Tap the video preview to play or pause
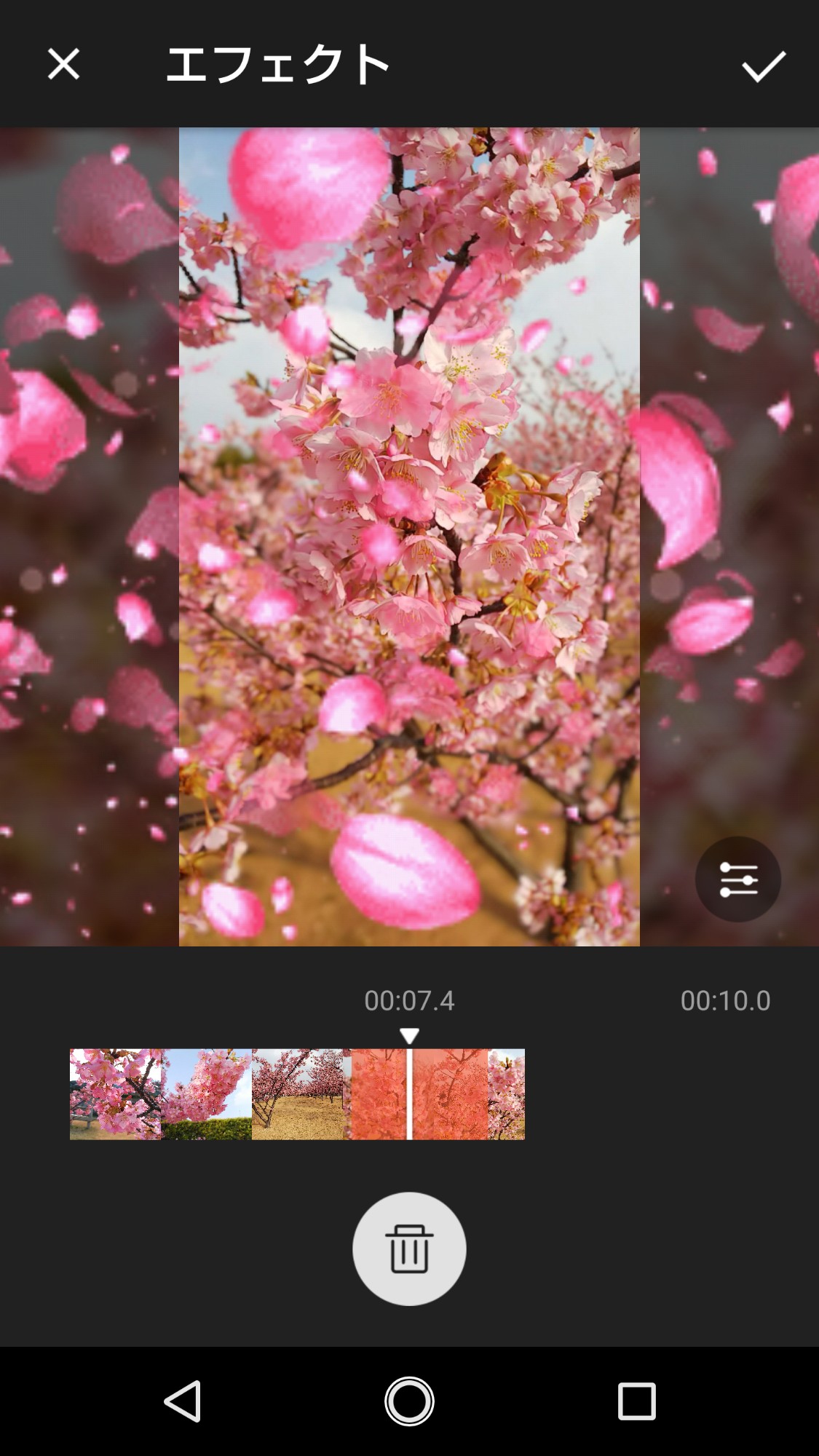 pos(409,537)
